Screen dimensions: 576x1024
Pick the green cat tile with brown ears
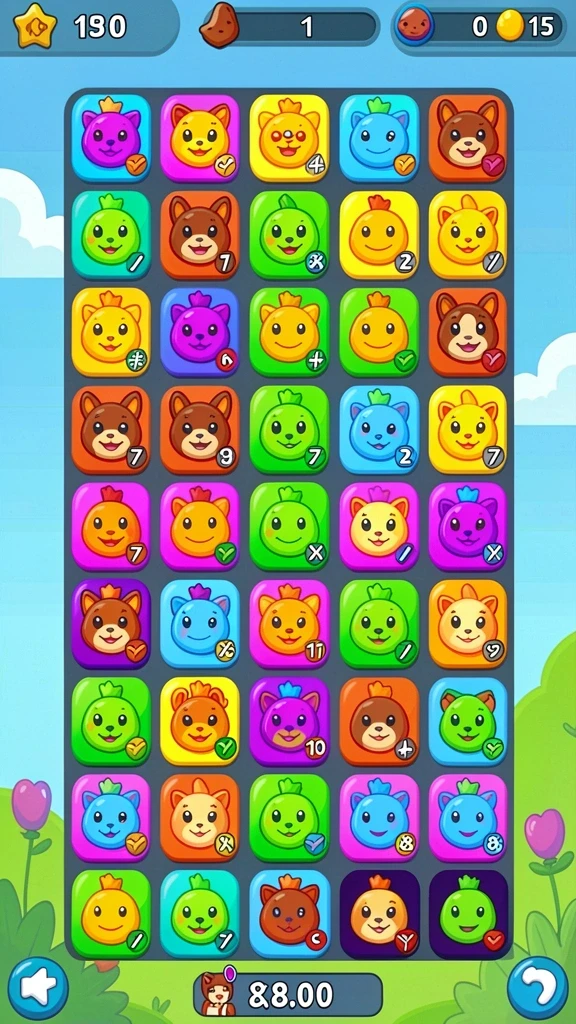[468, 721]
